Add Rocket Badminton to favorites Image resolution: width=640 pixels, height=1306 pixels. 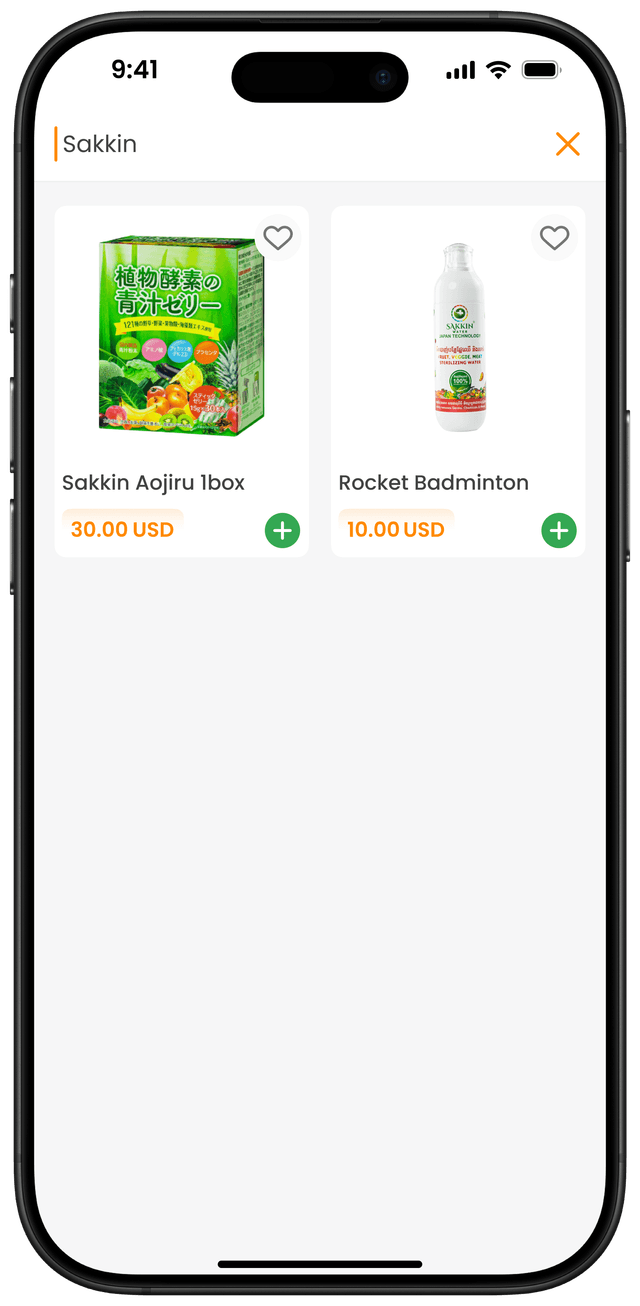click(x=554, y=238)
